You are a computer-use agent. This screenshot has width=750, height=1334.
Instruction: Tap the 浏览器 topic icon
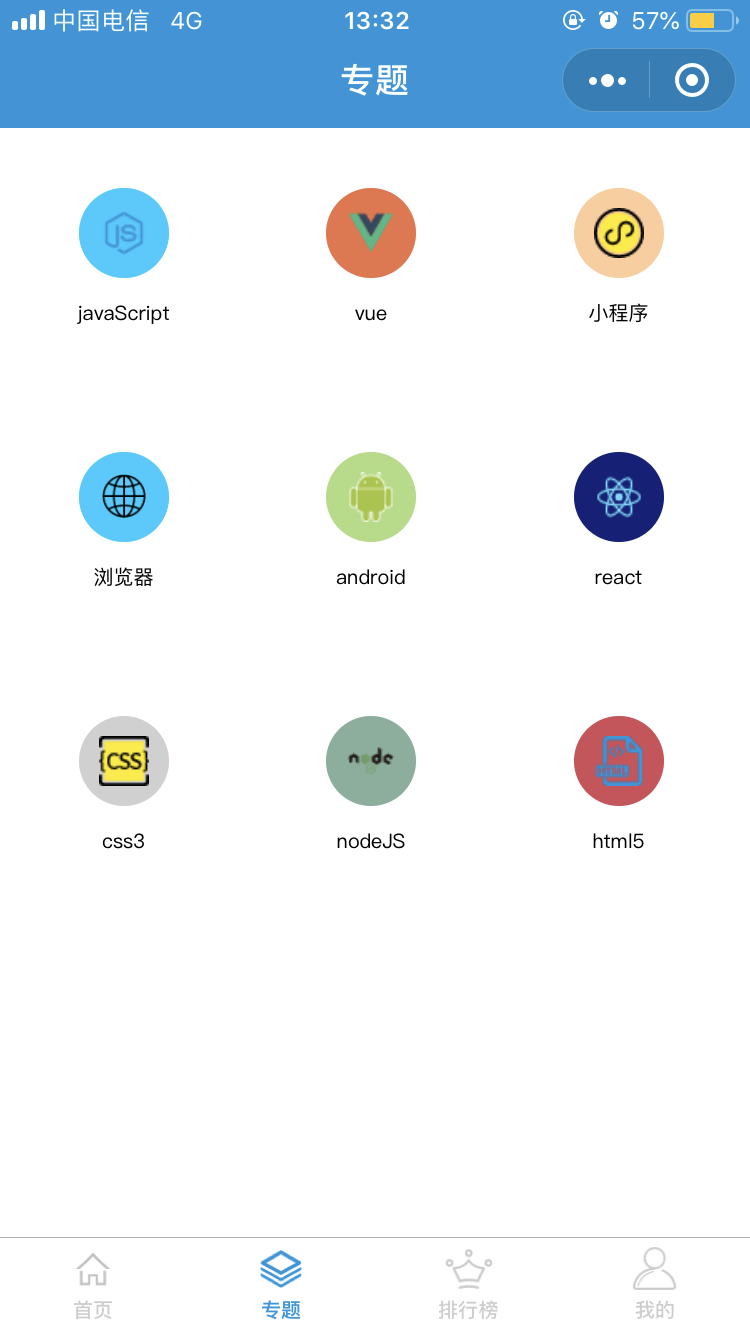(124, 497)
